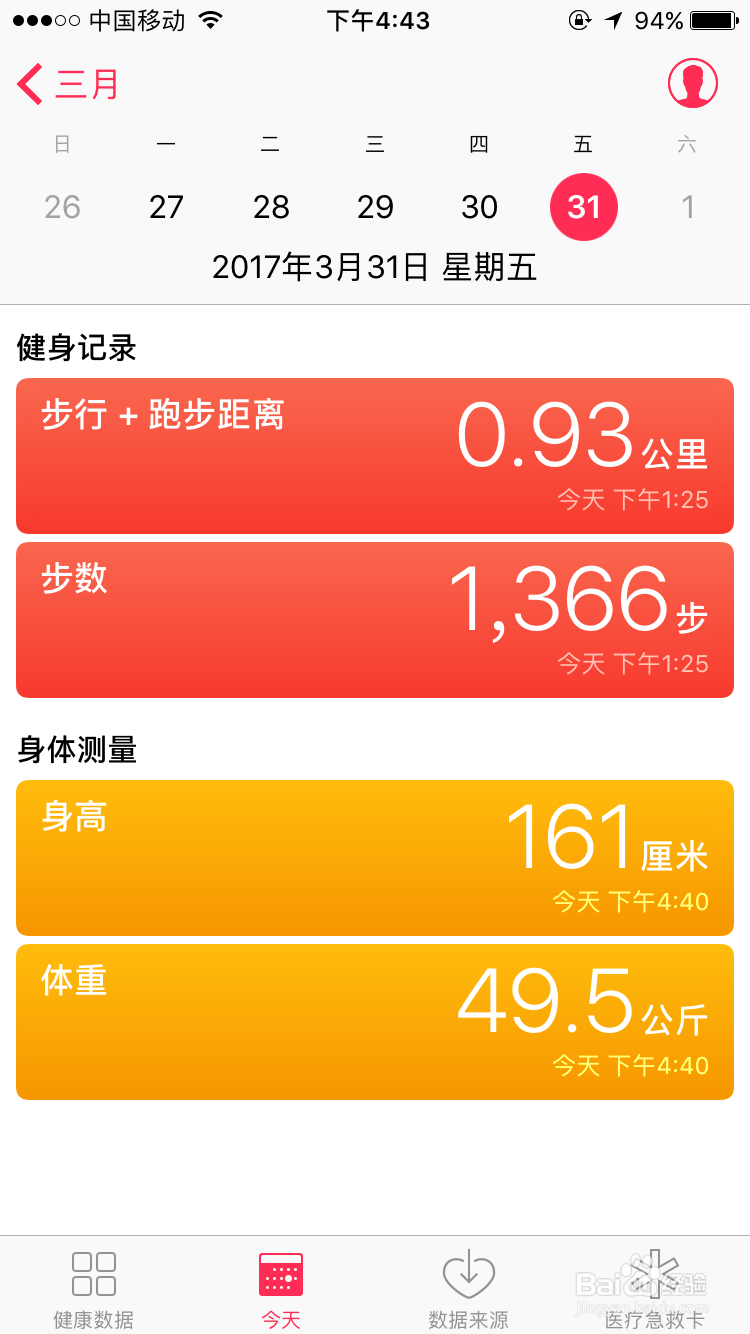Open the user profile icon
This screenshot has height=1334, width=750.
[x=693, y=84]
